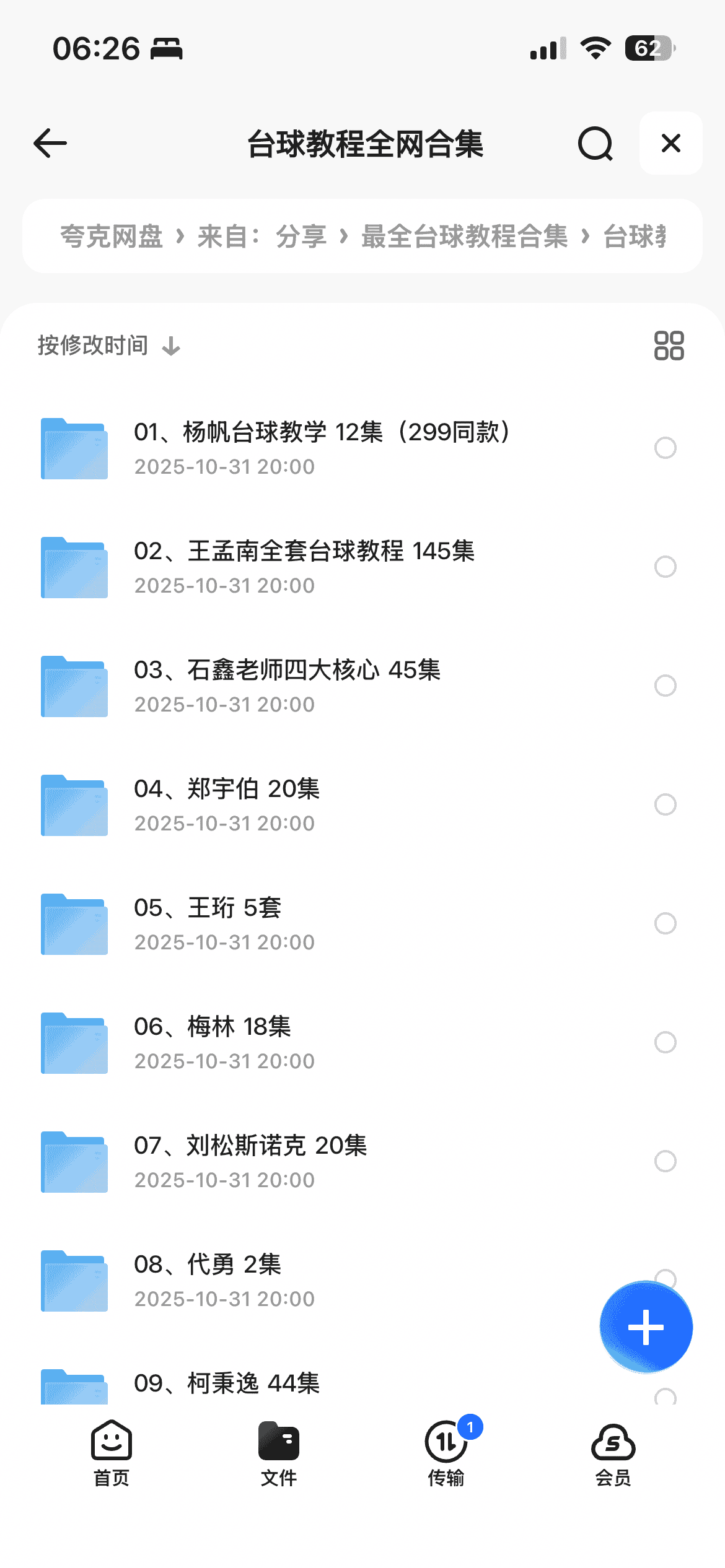Go back with the arrow icon
725x1568 pixels.
click(x=50, y=144)
